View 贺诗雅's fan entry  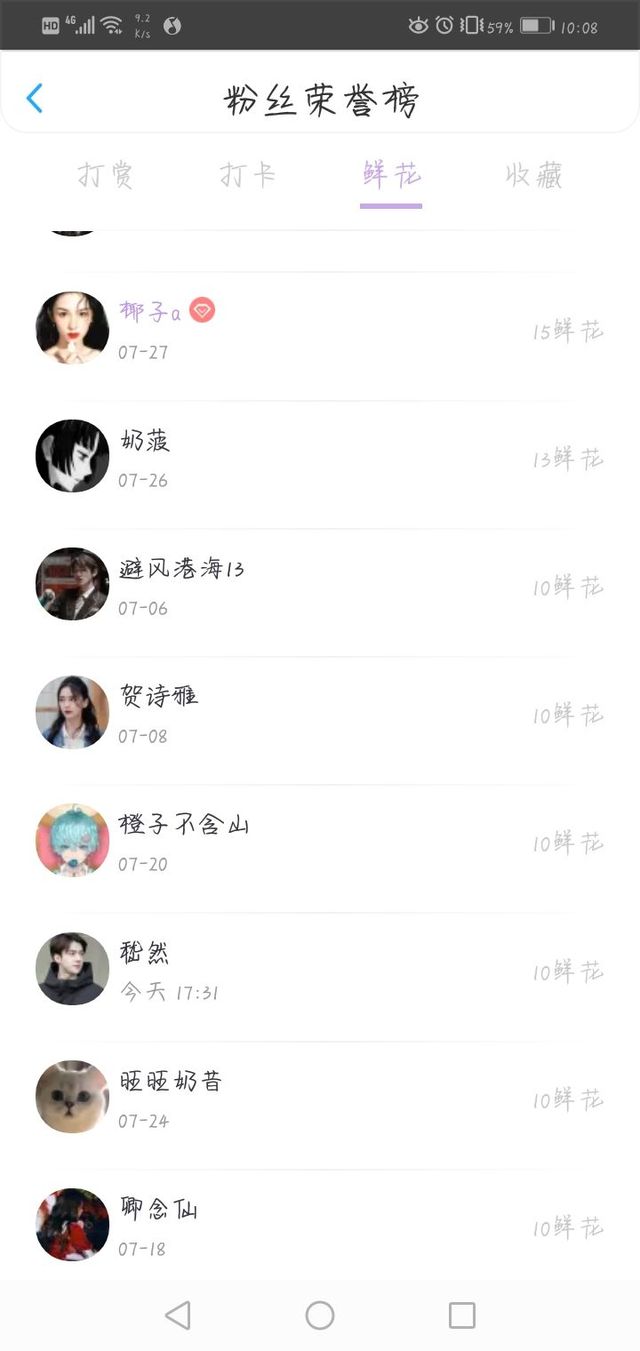320,713
